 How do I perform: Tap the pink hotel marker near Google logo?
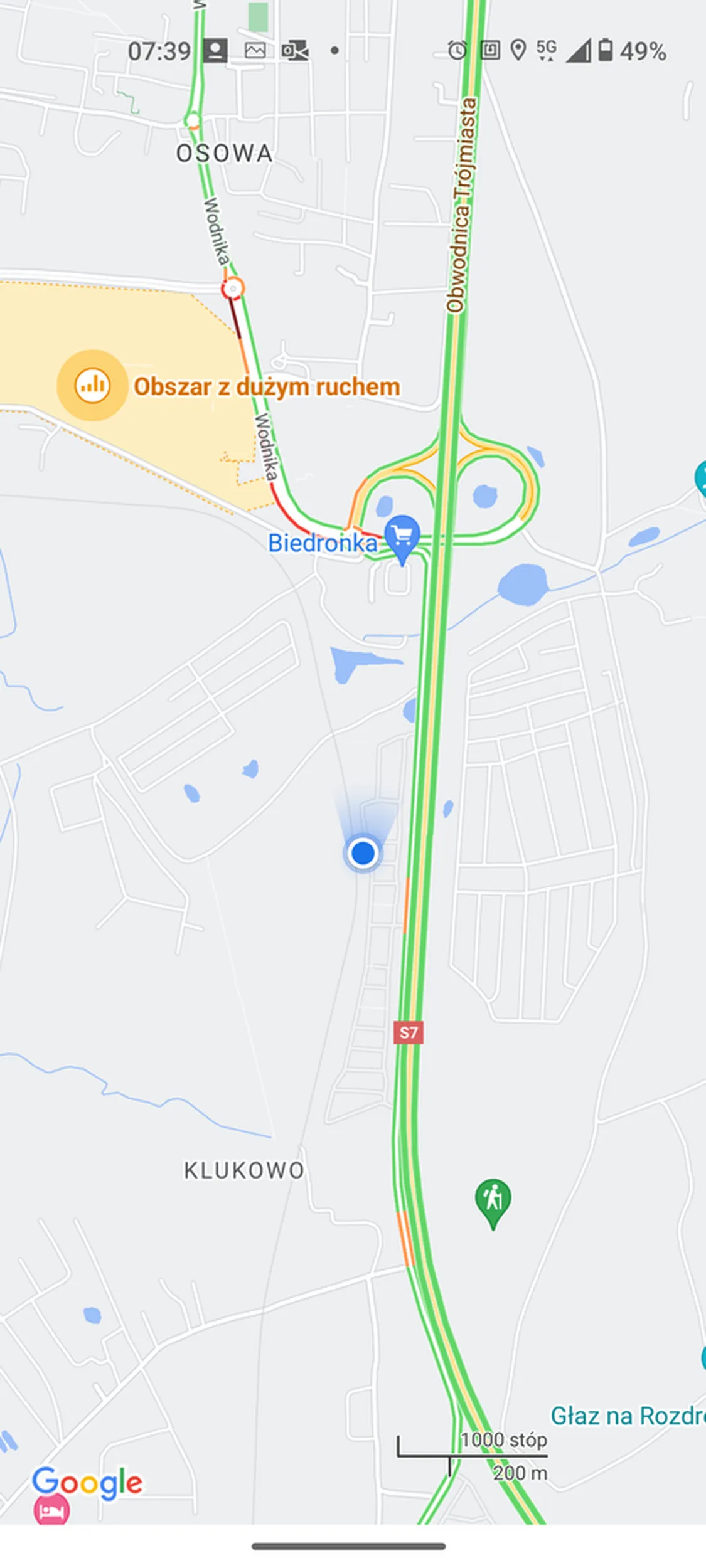coord(52,1511)
